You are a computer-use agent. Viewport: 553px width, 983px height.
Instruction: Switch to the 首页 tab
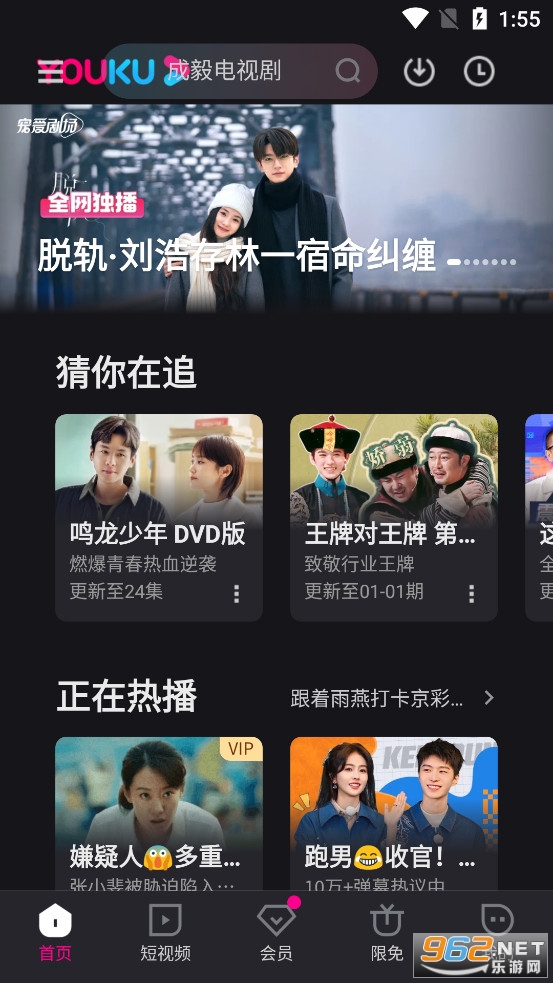[55, 933]
